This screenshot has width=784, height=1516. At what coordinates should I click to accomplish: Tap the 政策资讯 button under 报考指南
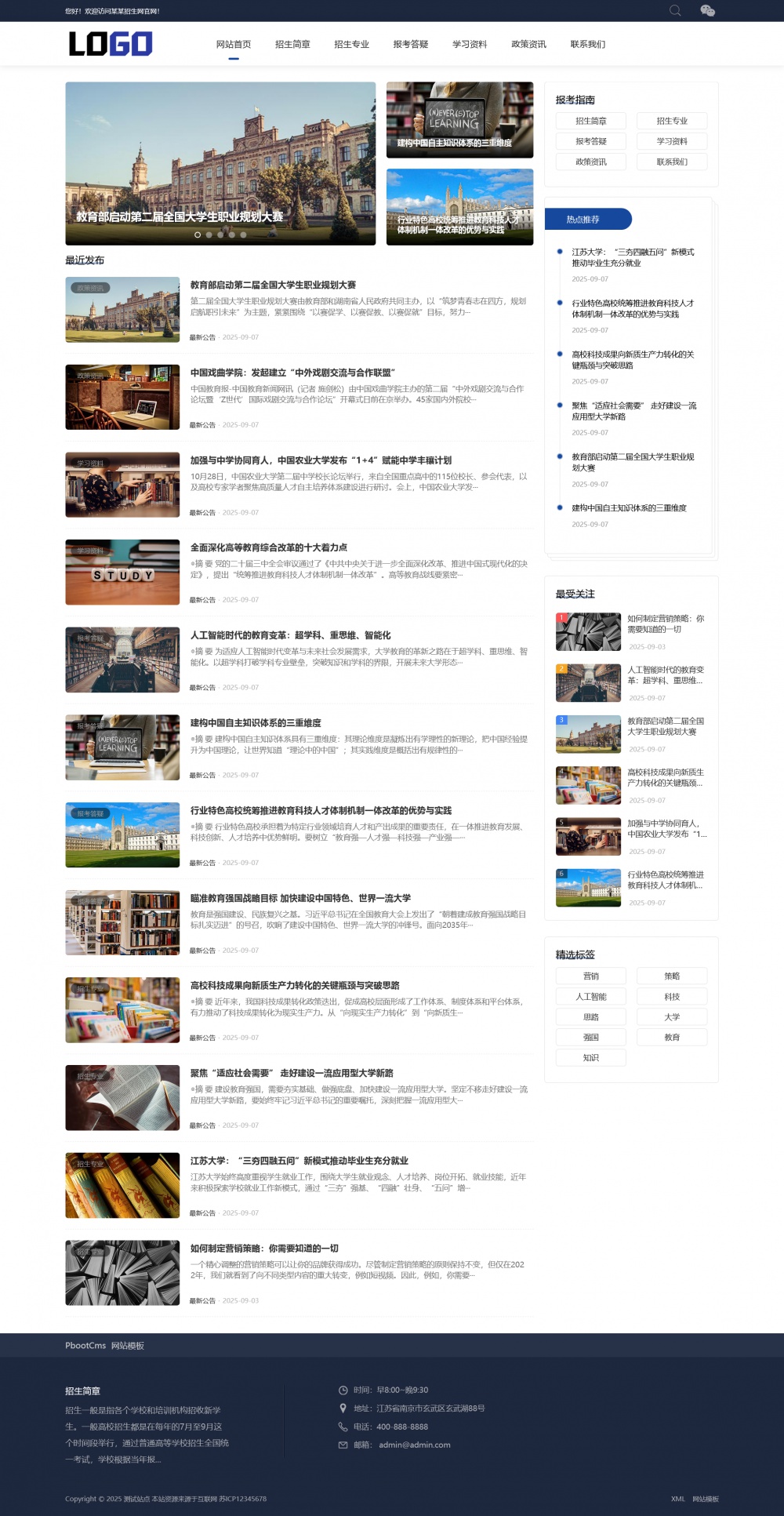coord(591,162)
